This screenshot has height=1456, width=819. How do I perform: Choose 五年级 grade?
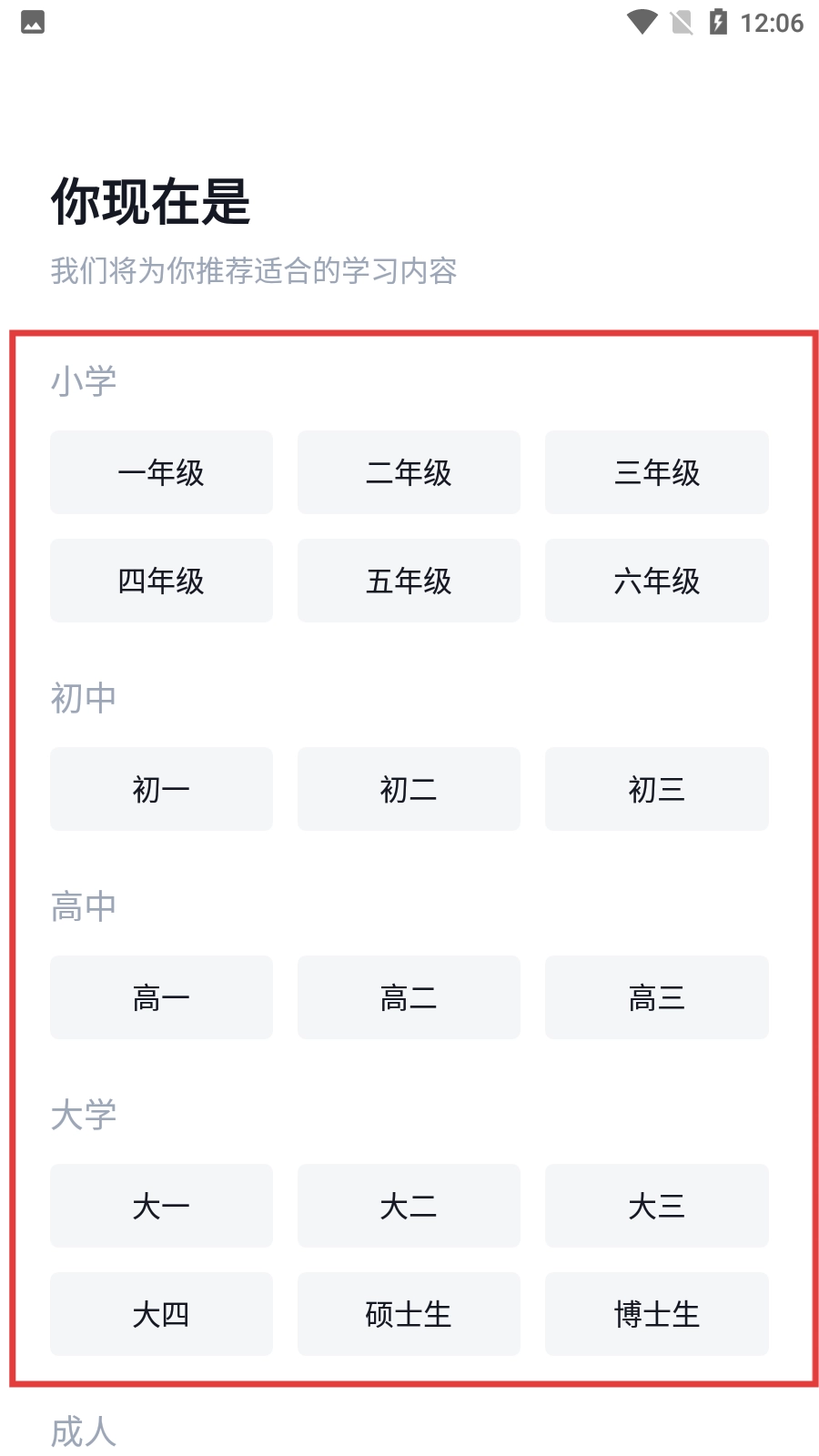409,581
